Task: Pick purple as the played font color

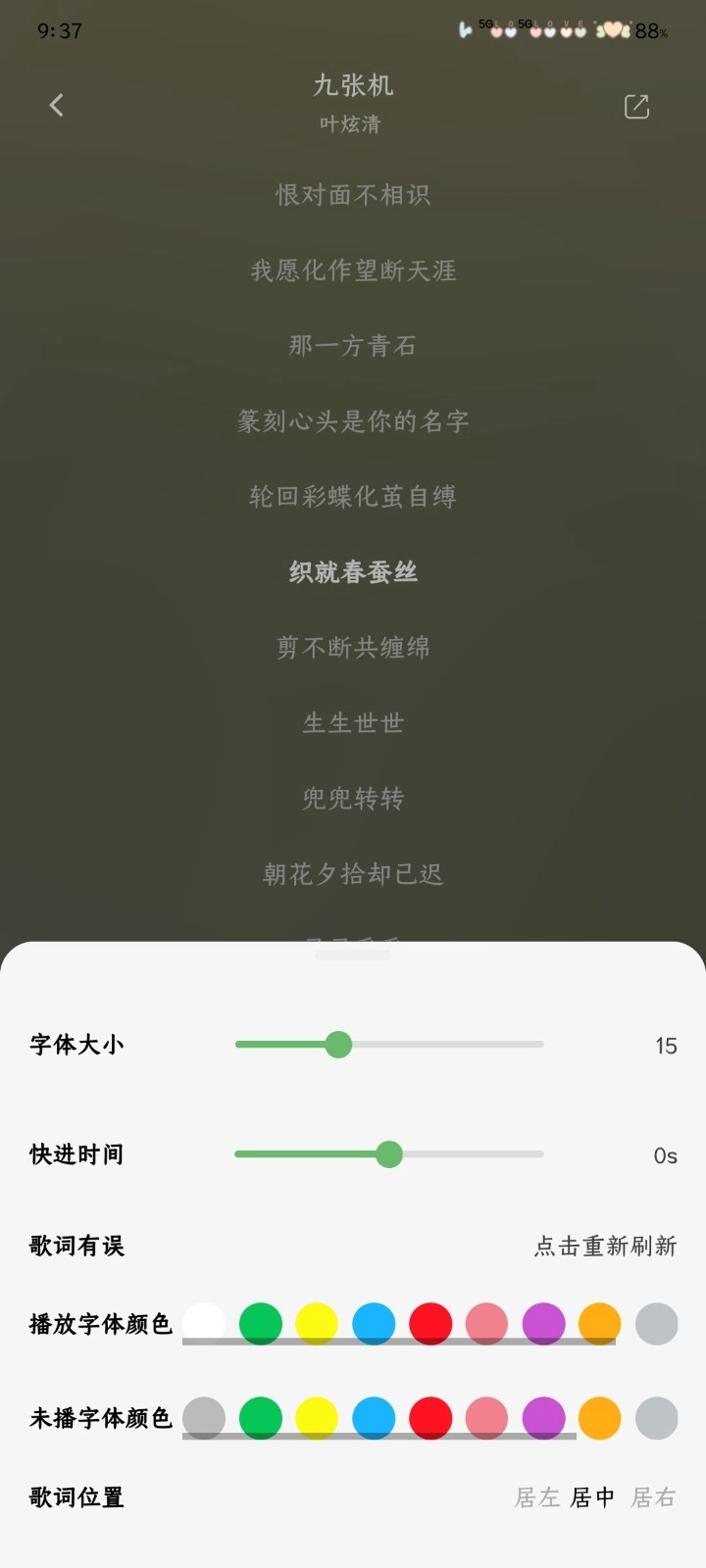Action: click(542, 1323)
